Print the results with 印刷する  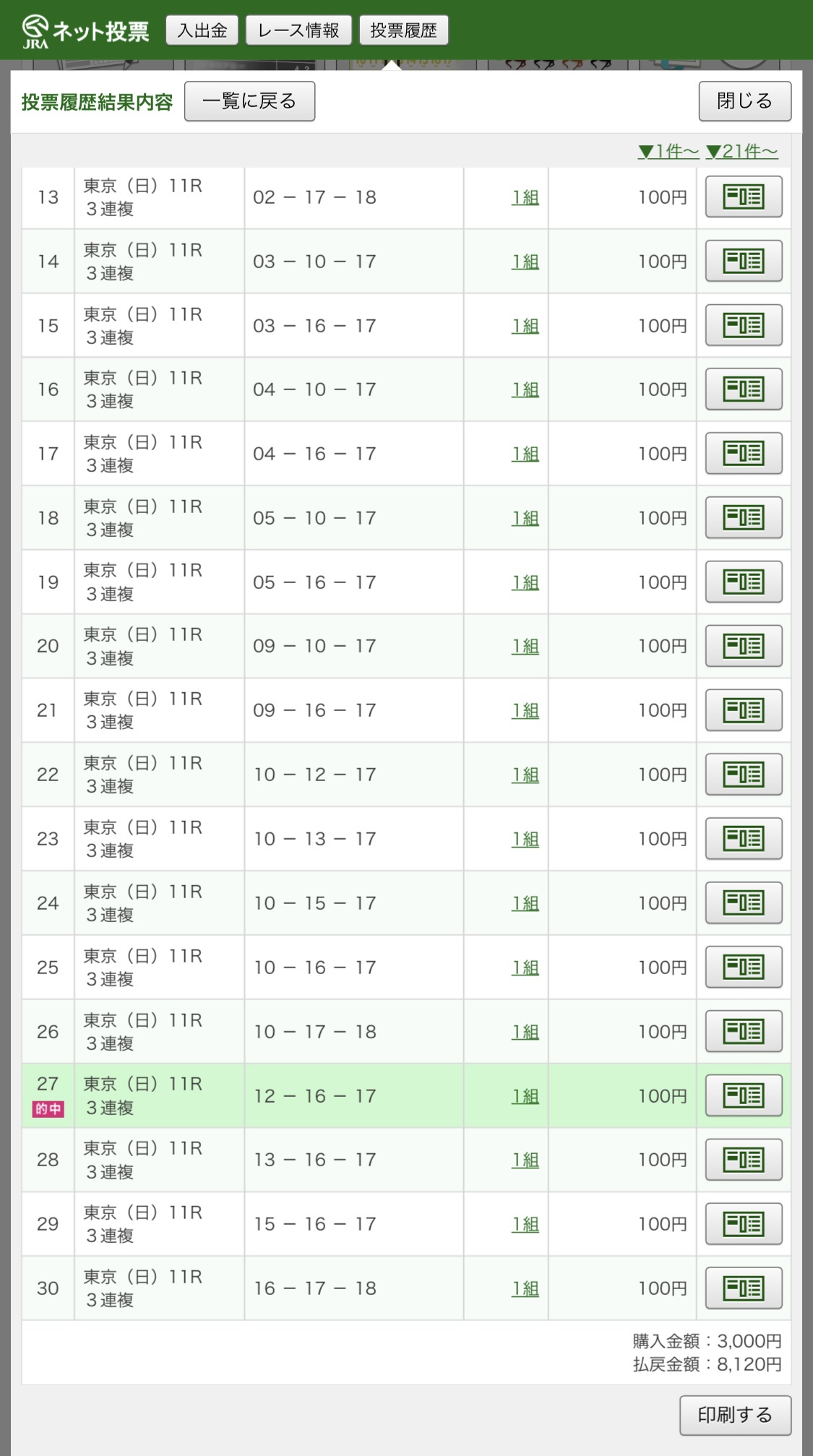735,1415
